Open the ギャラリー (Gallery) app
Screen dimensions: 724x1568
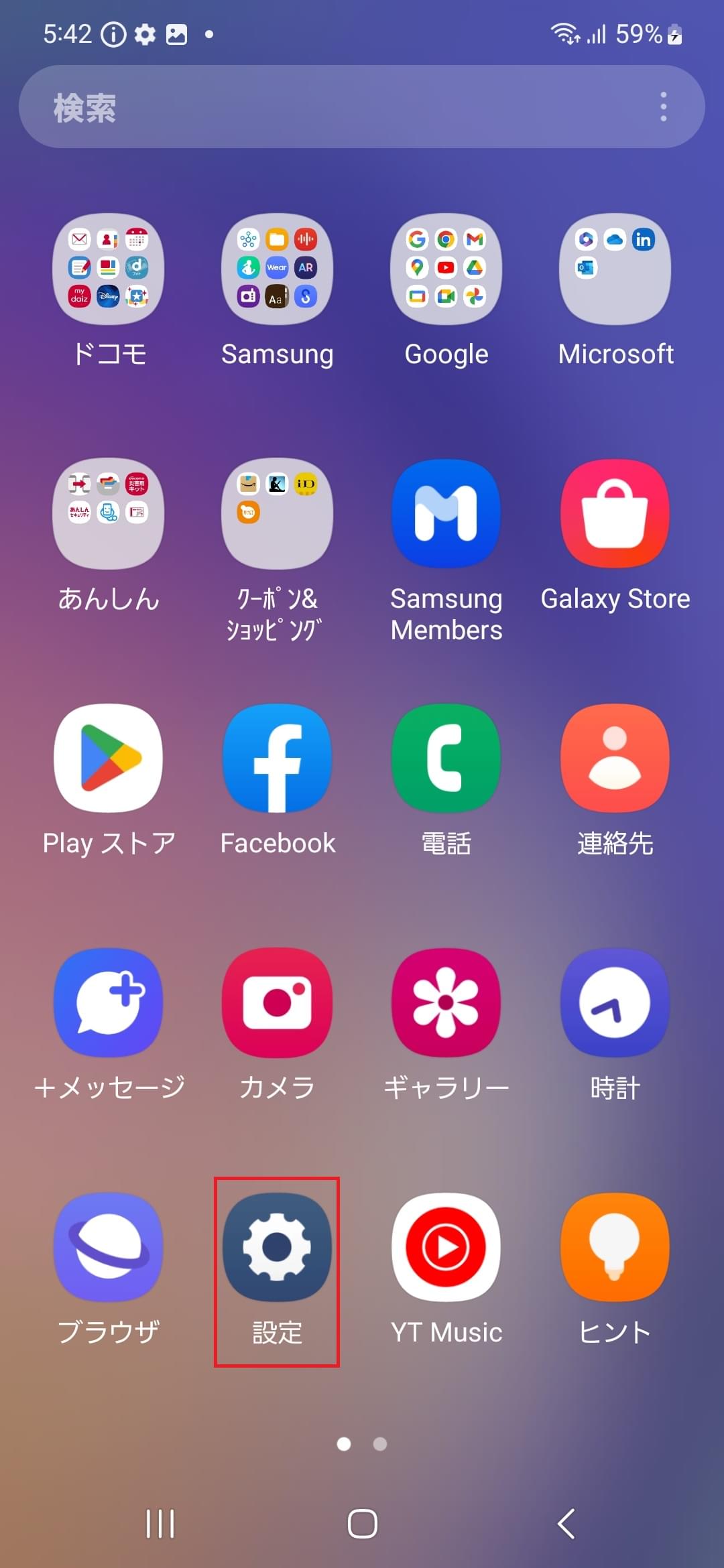point(446,1001)
